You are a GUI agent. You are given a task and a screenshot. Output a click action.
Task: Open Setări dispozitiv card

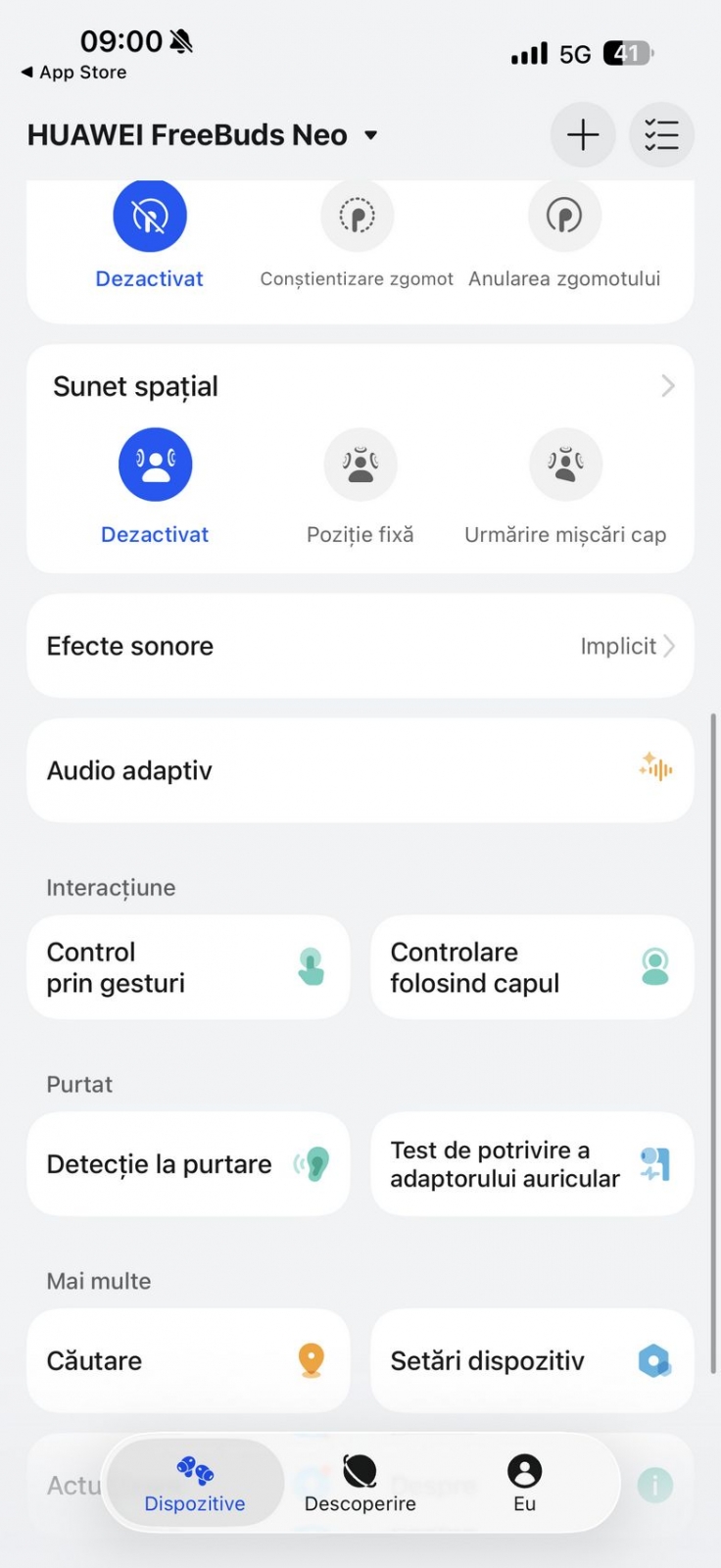pos(532,1361)
